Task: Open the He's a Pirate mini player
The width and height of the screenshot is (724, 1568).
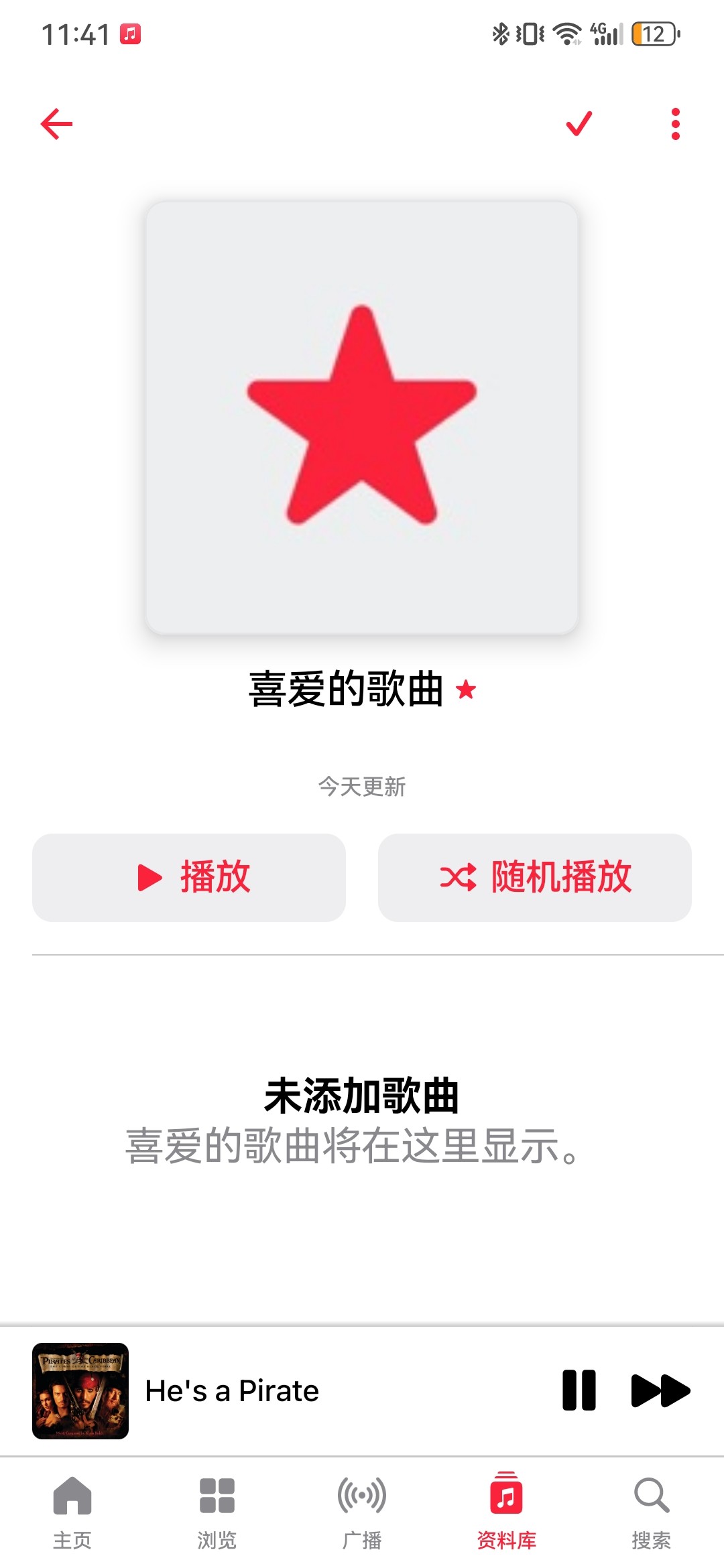Action: (x=268, y=1391)
